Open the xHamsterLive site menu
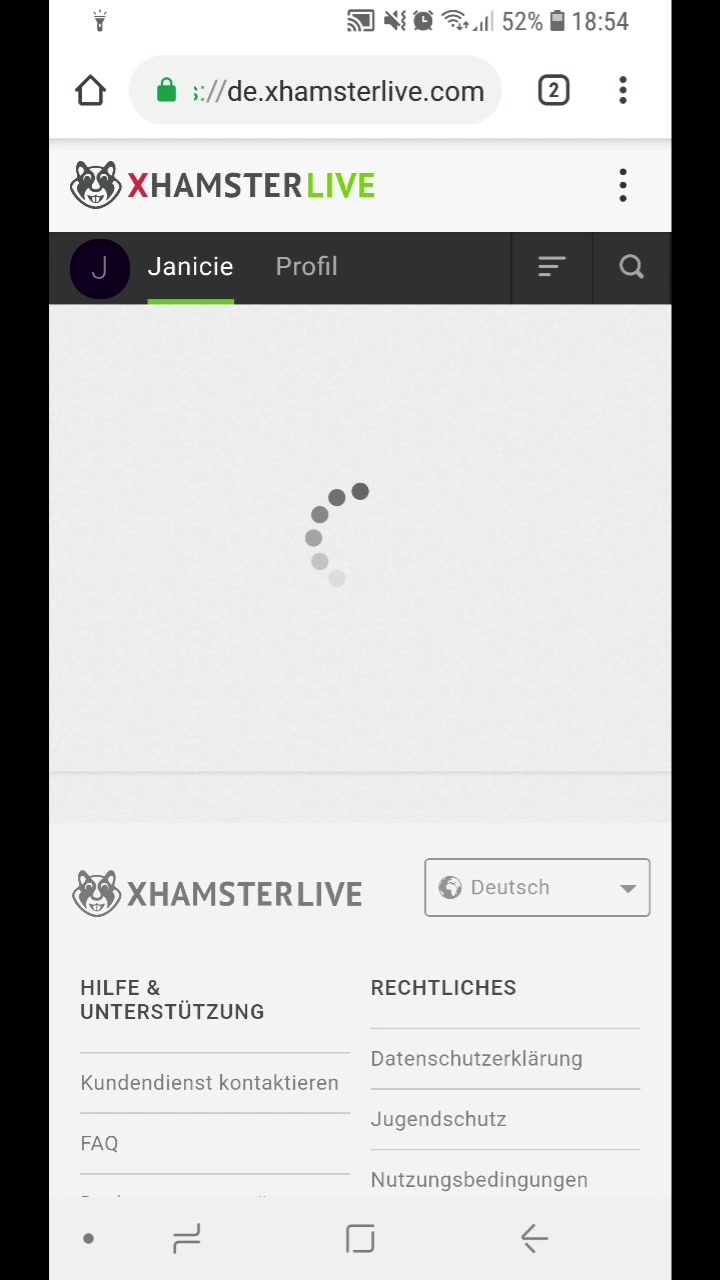Viewport: 720px width, 1280px height. coord(623,185)
